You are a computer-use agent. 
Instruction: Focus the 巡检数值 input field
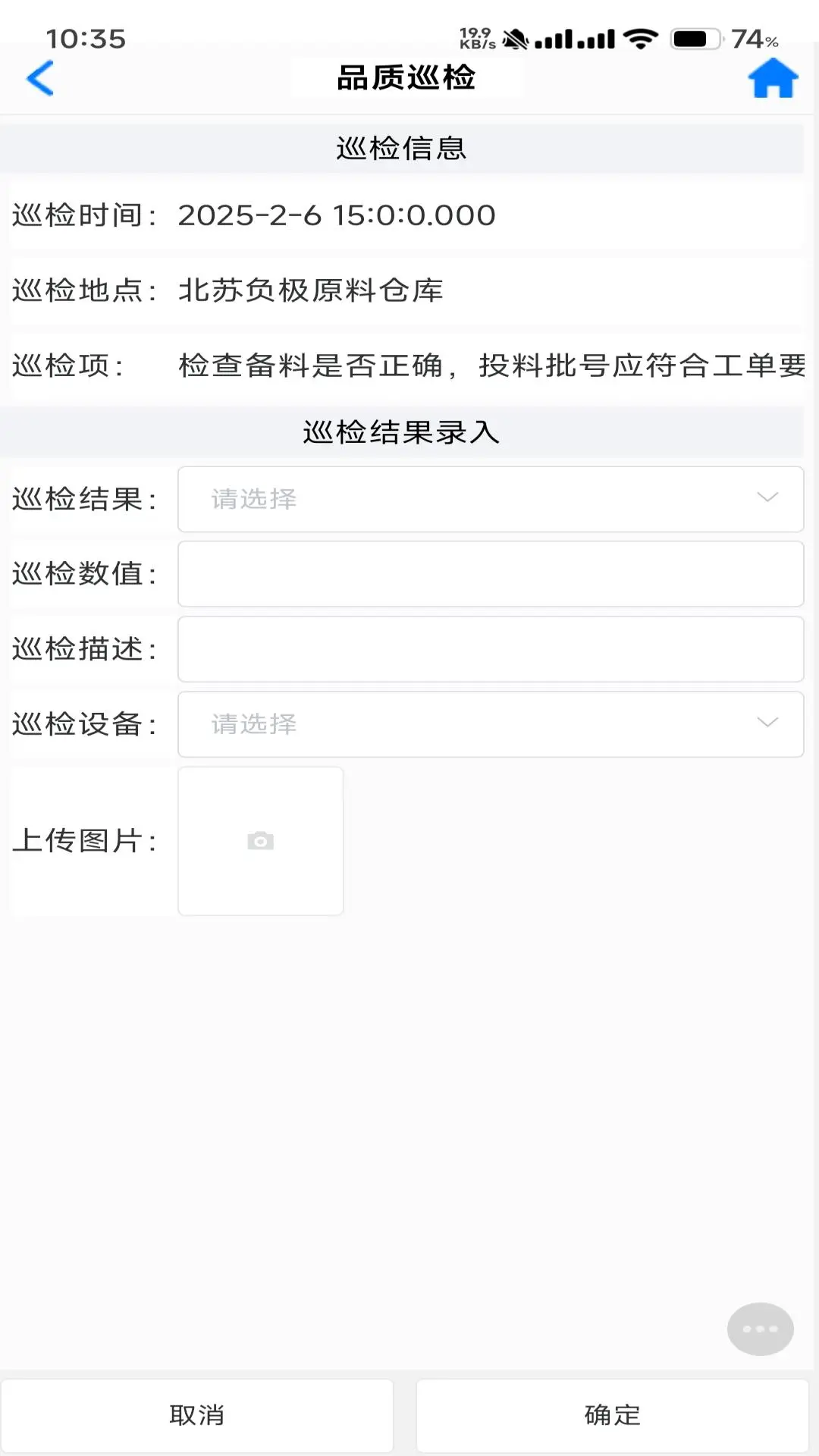pos(491,574)
